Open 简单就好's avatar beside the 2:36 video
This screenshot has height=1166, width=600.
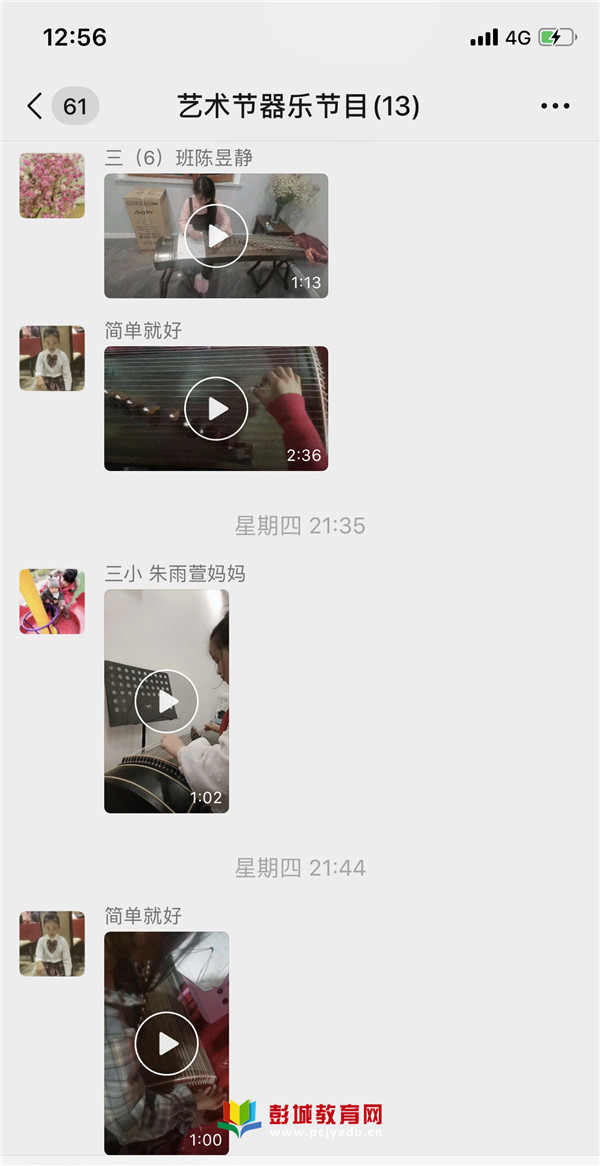coord(52,358)
